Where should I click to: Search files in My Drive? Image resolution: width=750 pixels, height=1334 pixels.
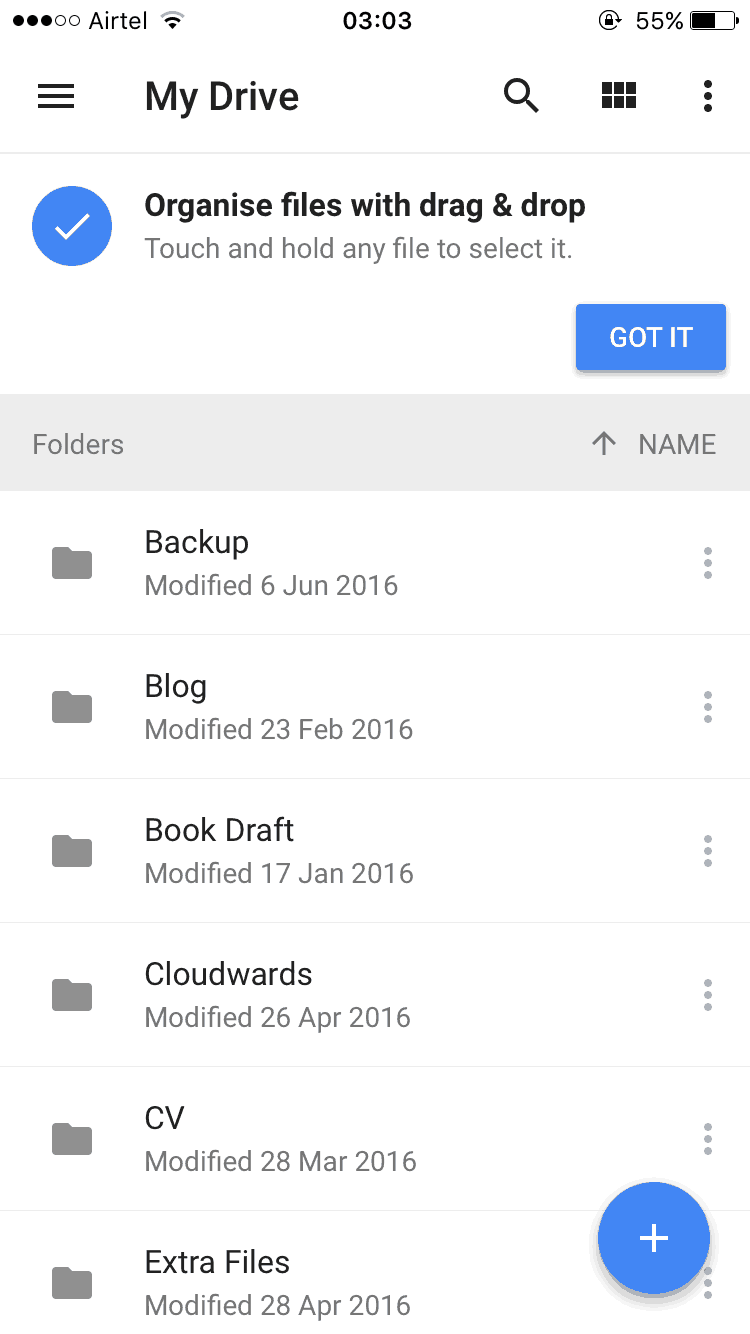(x=521, y=96)
